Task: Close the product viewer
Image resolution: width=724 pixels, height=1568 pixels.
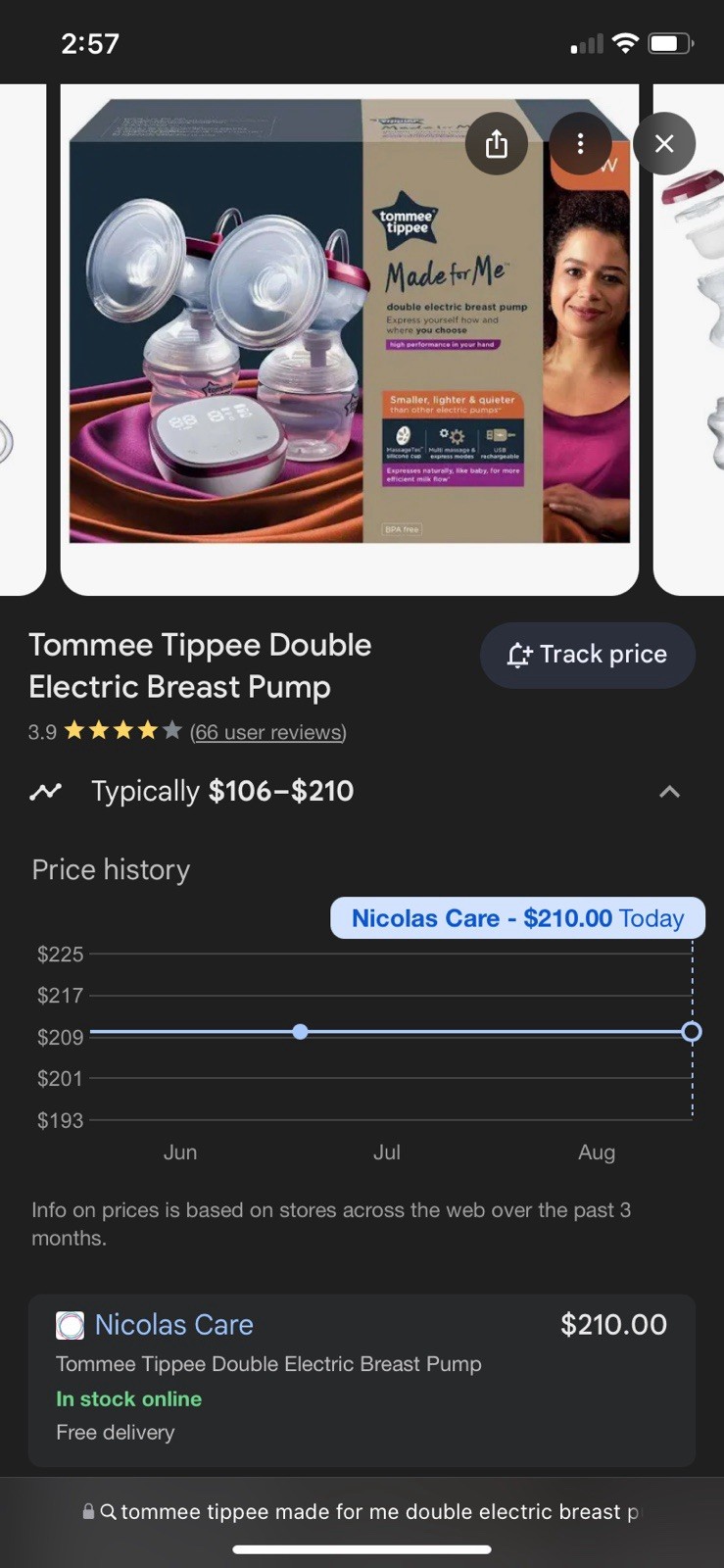Action: click(x=664, y=144)
